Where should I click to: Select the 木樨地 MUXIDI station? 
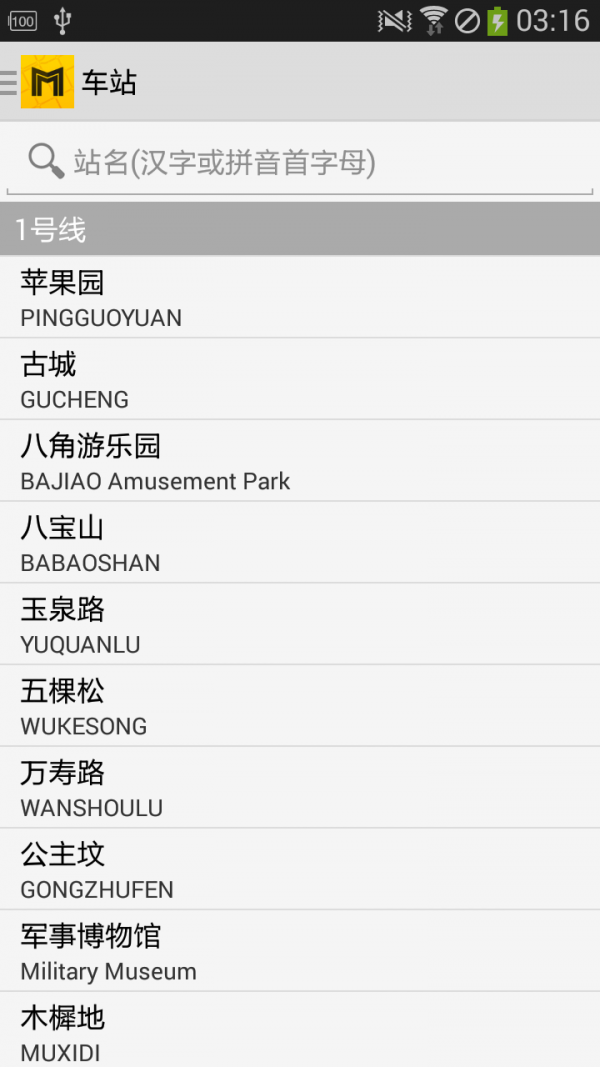[x=300, y=1030]
